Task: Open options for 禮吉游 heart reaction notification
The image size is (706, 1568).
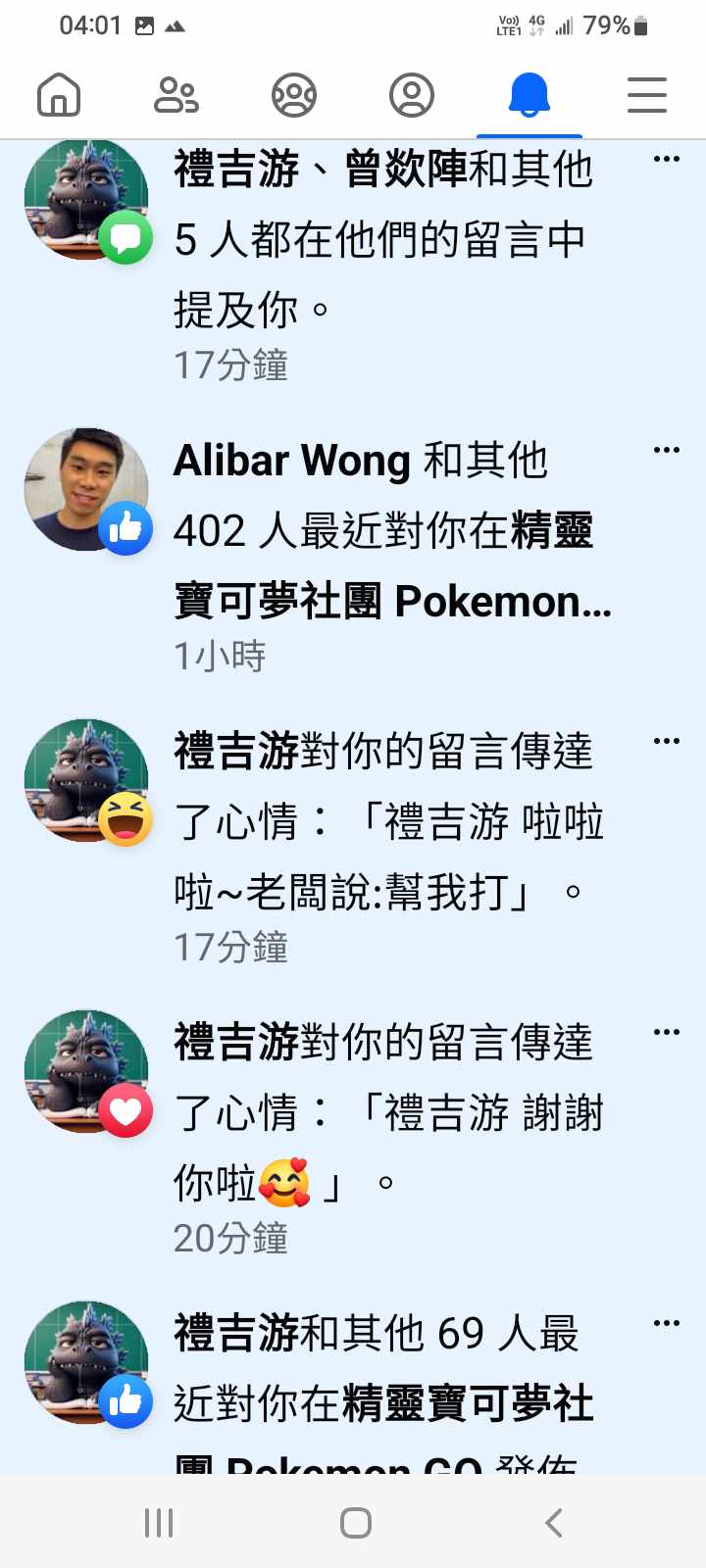Action: point(667,1032)
